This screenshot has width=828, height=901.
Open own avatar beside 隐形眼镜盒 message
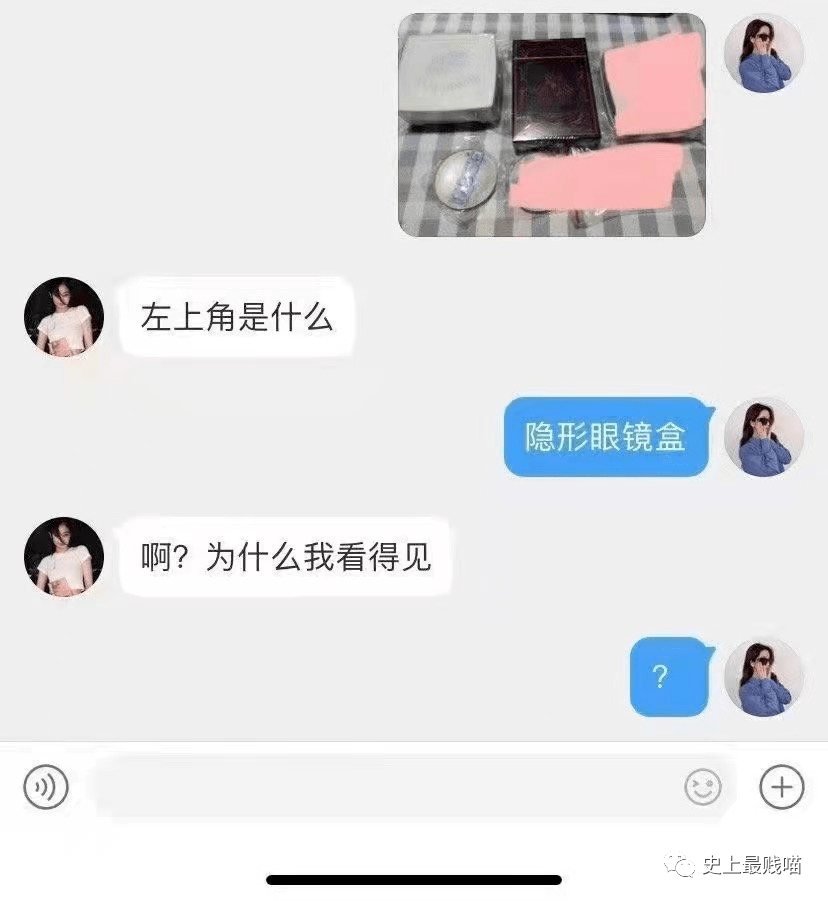point(764,437)
